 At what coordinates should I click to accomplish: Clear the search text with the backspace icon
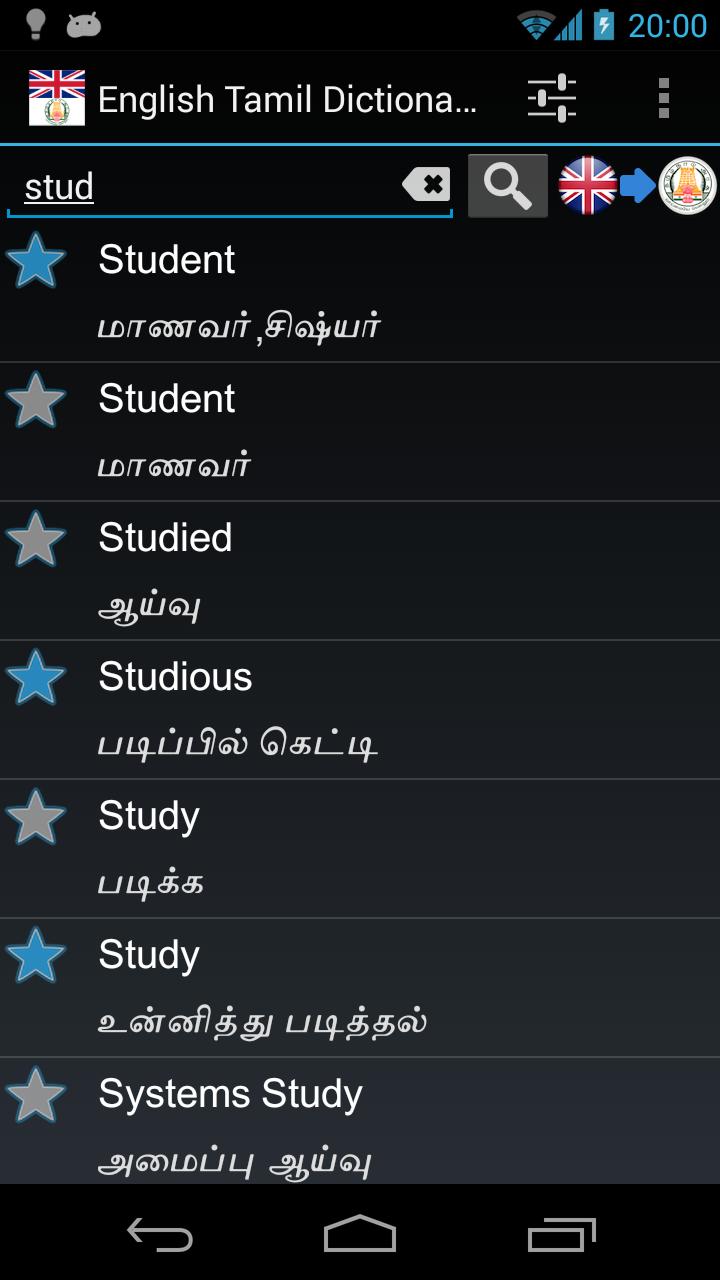425,185
